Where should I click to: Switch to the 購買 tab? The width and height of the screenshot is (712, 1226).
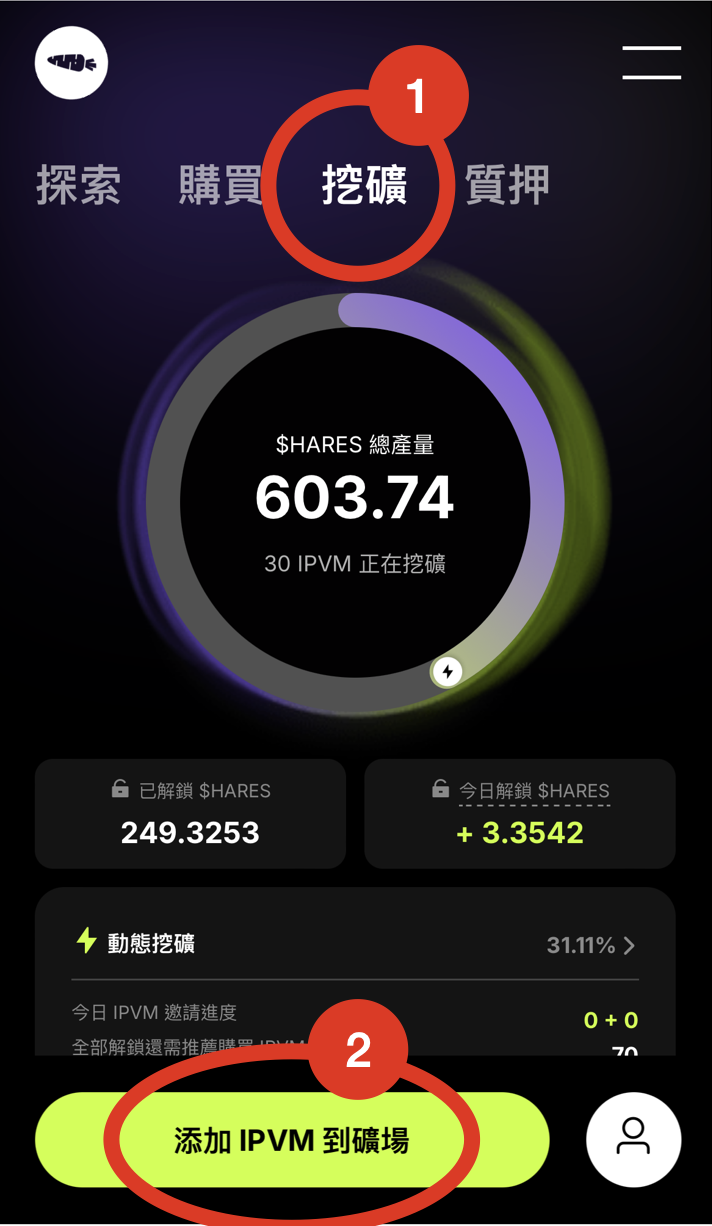[x=221, y=185]
